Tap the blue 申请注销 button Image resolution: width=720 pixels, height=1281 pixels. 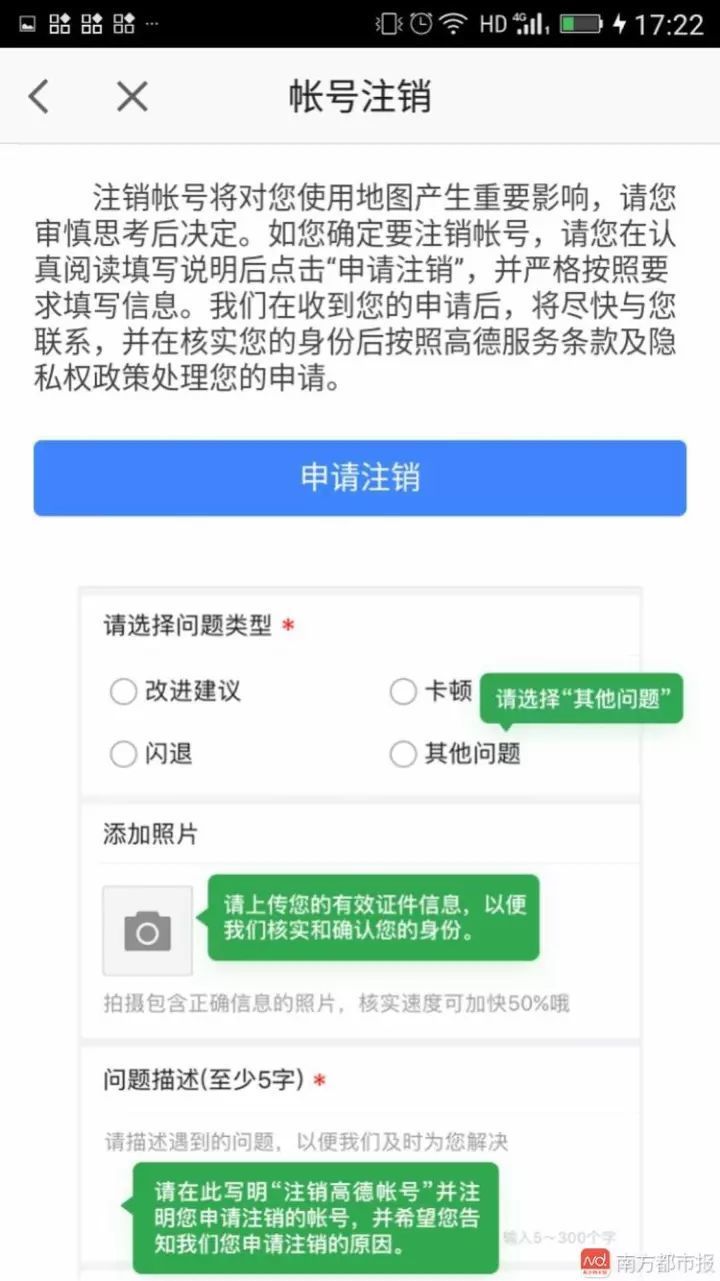(x=360, y=478)
